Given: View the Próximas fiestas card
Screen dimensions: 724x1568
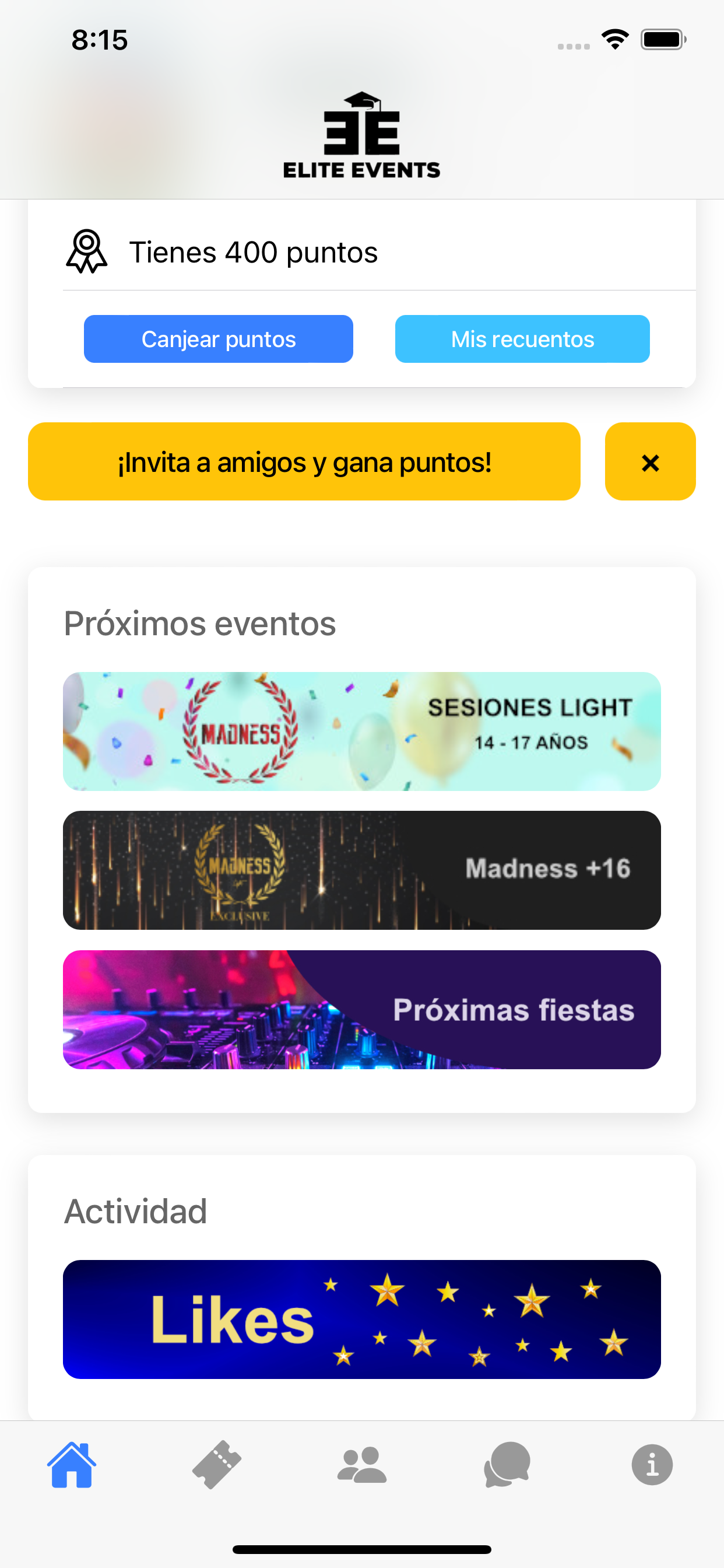Looking at the screenshot, I should [362, 1009].
